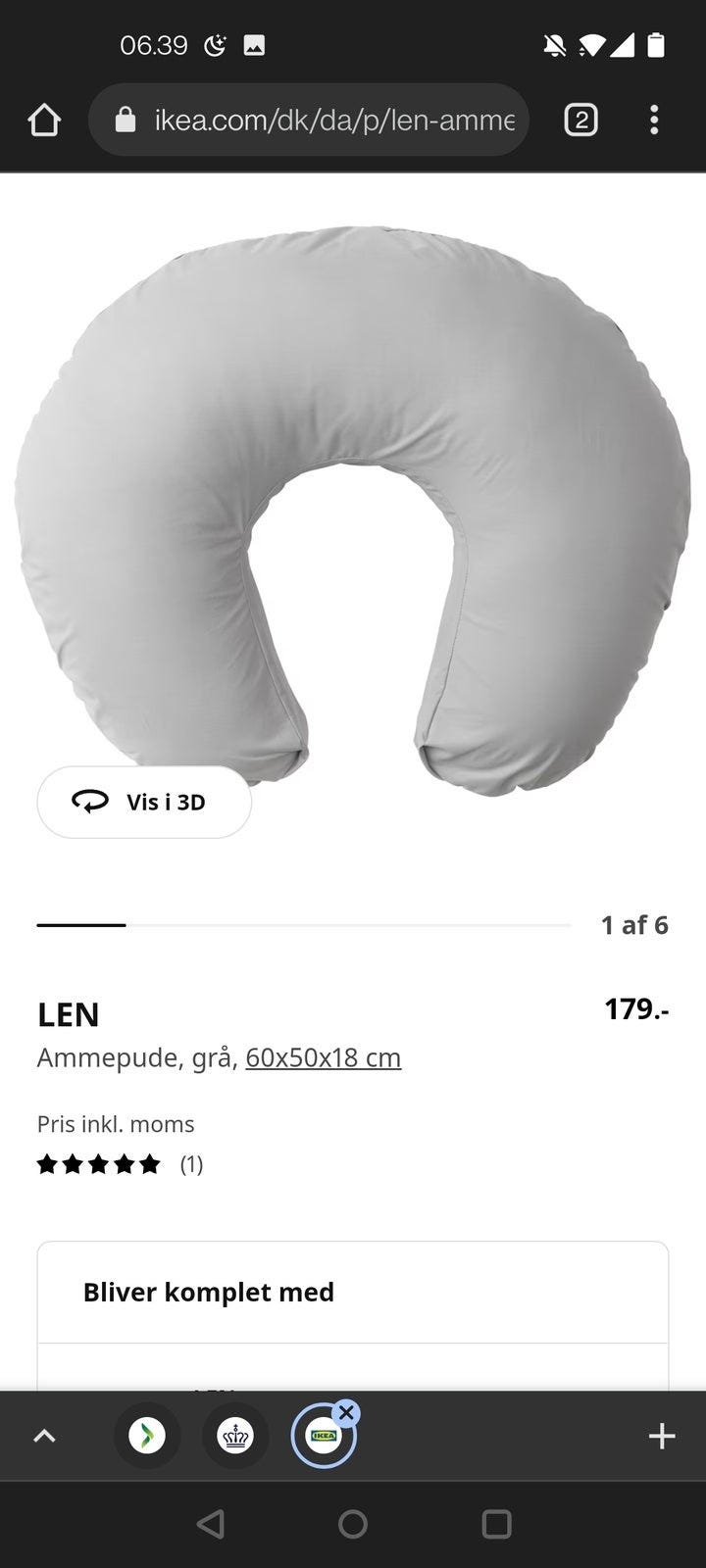The height and width of the screenshot is (1568, 706).
Task: Open recent apps overview
Action: (496, 1524)
